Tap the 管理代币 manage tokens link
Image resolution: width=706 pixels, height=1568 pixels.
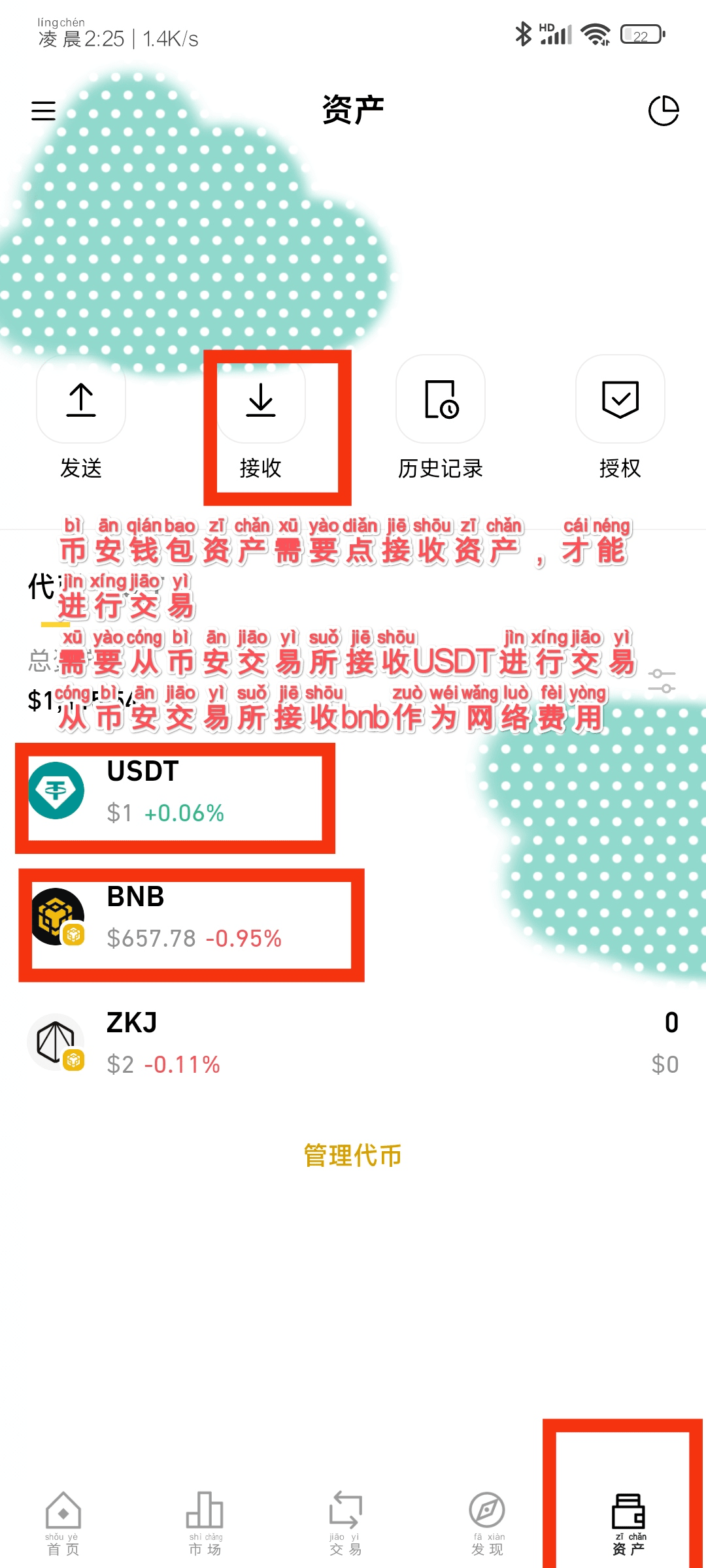tap(353, 1155)
